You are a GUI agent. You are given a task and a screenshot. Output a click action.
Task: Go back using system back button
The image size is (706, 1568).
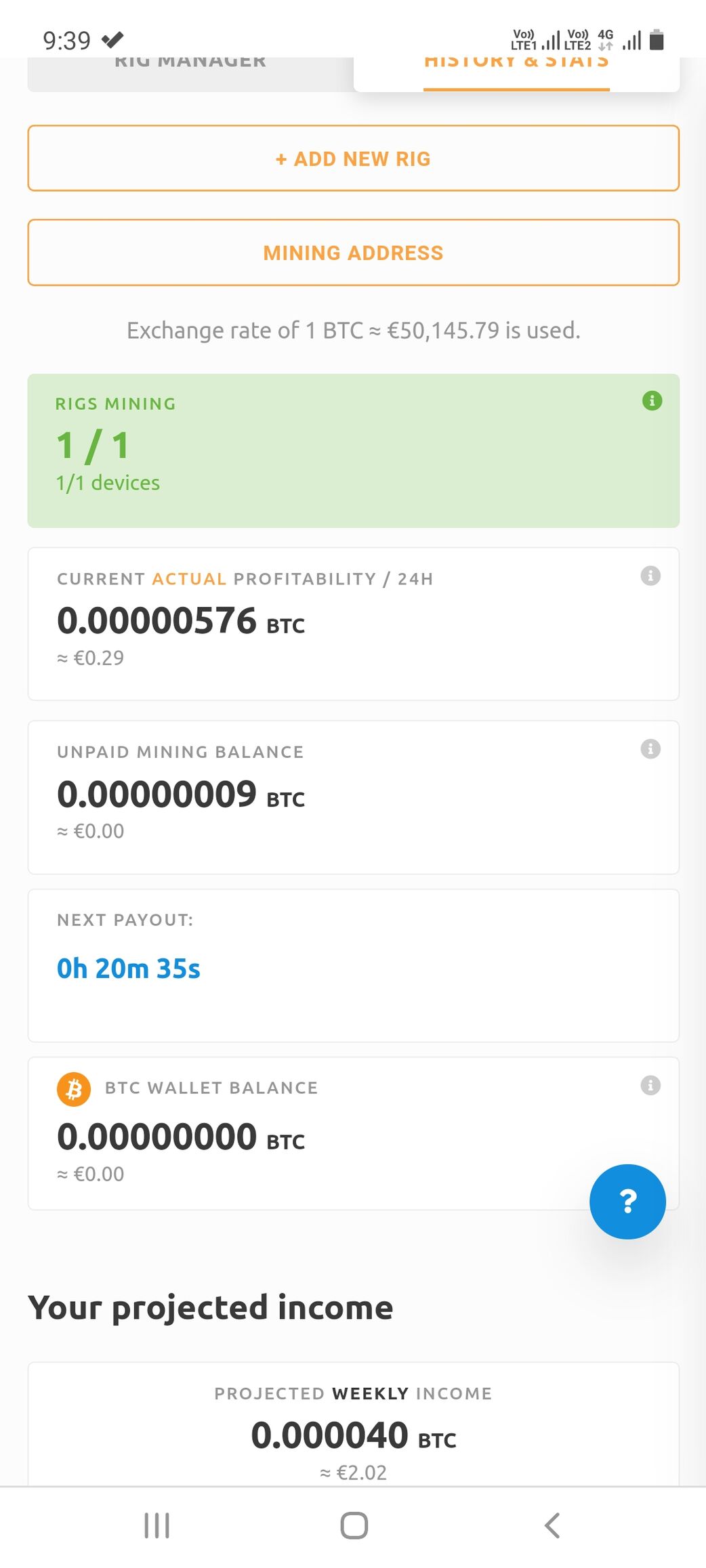tap(552, 1525)
